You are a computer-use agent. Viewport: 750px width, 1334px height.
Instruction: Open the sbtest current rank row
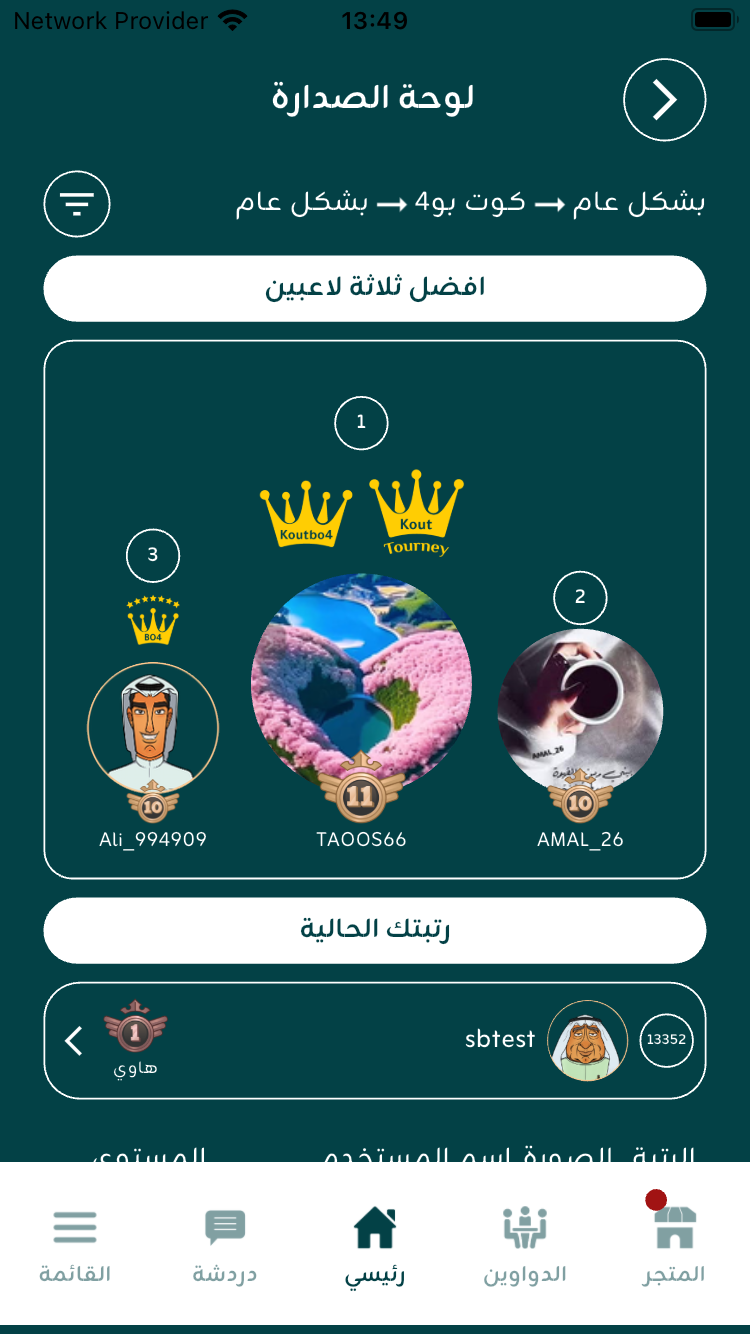[375, 1040]
